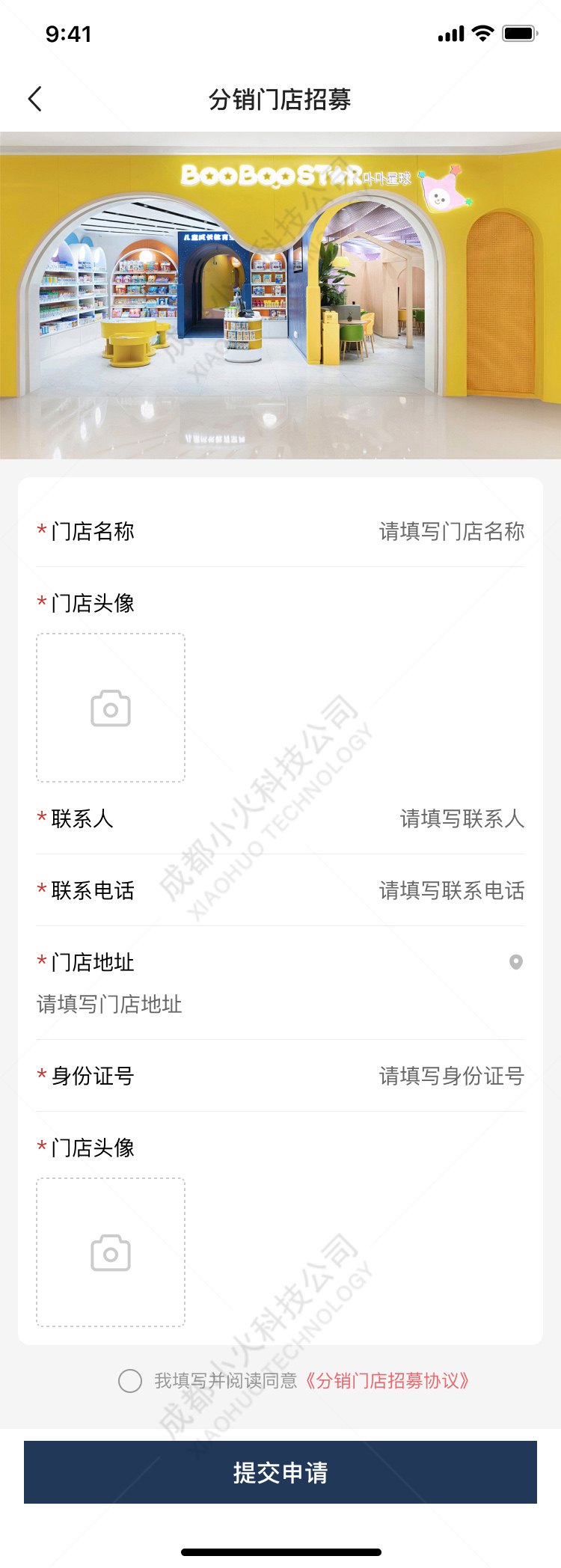561x1568 pixels.
Task: Open the 分销门店招募协议 agreement link
Action: 388,1381
